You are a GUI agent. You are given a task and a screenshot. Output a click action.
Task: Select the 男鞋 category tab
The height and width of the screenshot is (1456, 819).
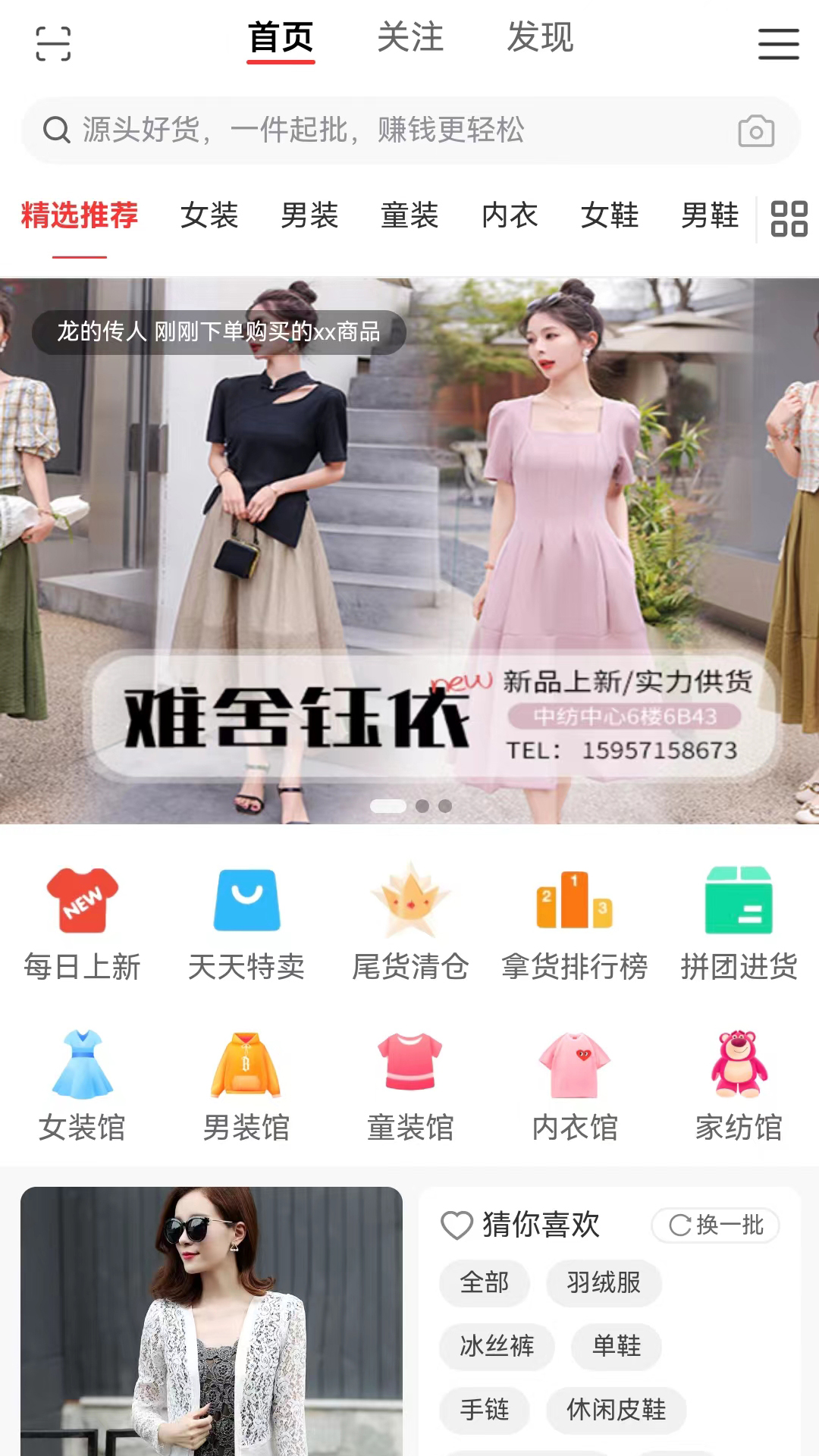click(710, 215)
